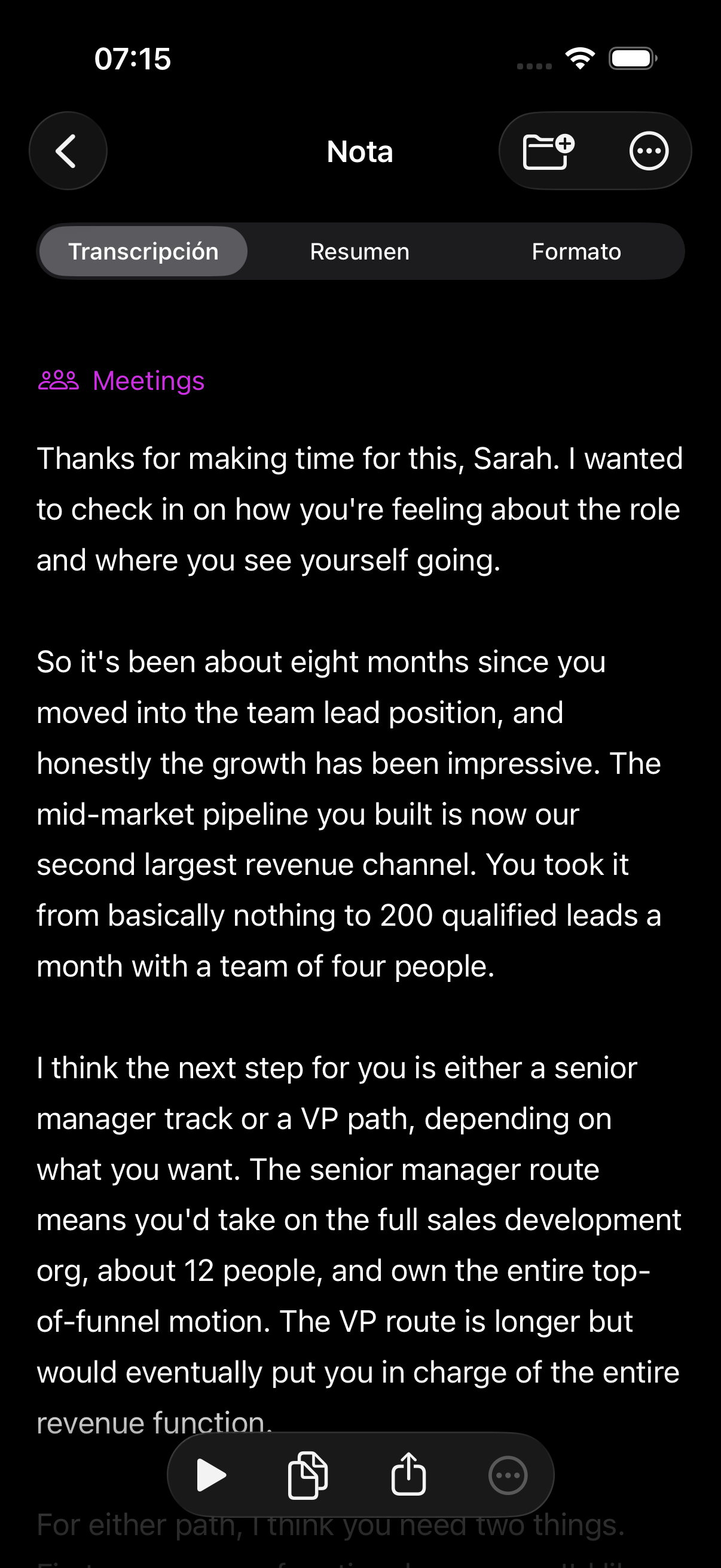Select the paragraph thanking Sarah
Screen dimensions: 721x1568
coord(359,509)
